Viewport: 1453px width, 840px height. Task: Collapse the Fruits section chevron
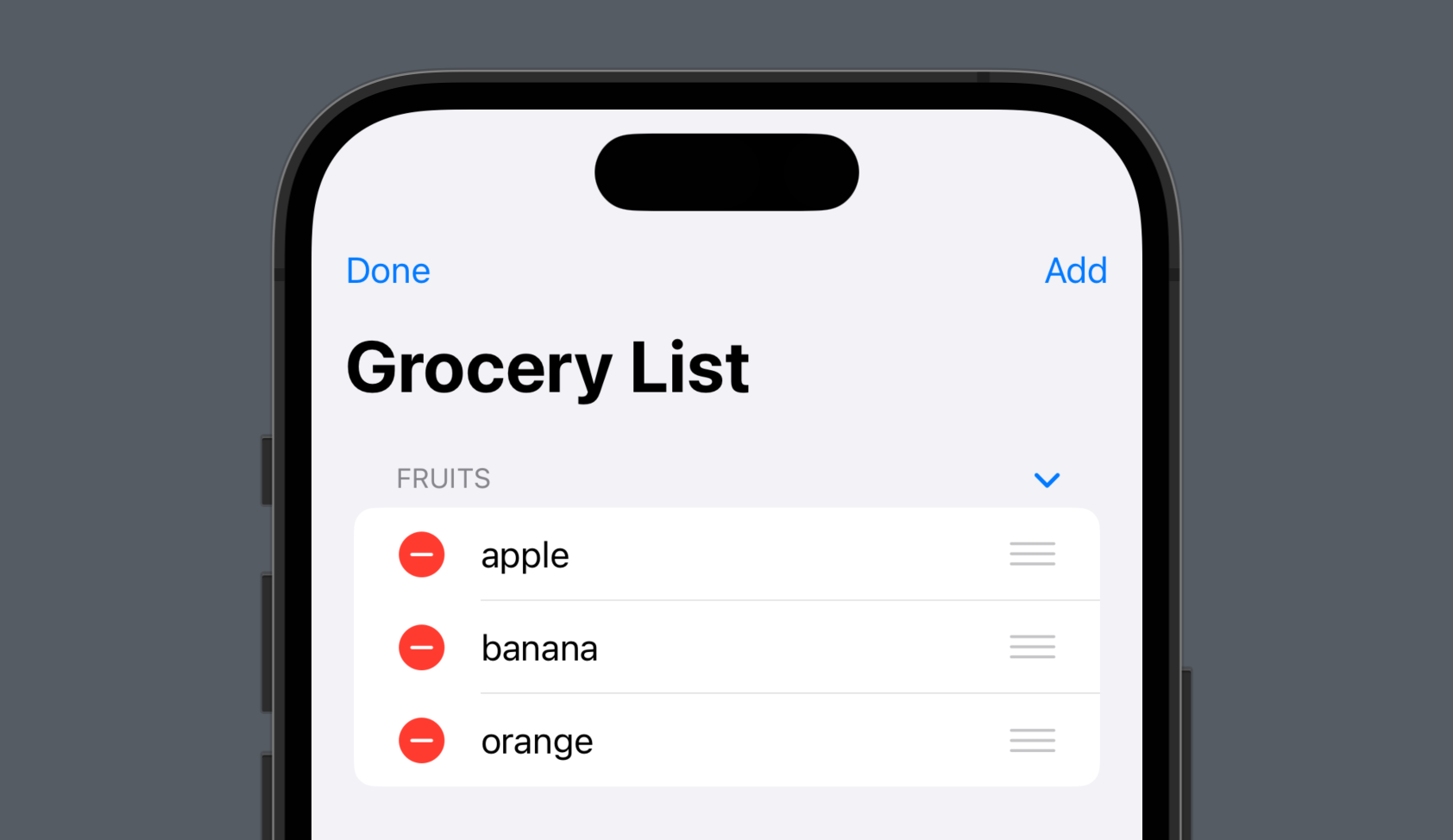[x=1047, y=480]
